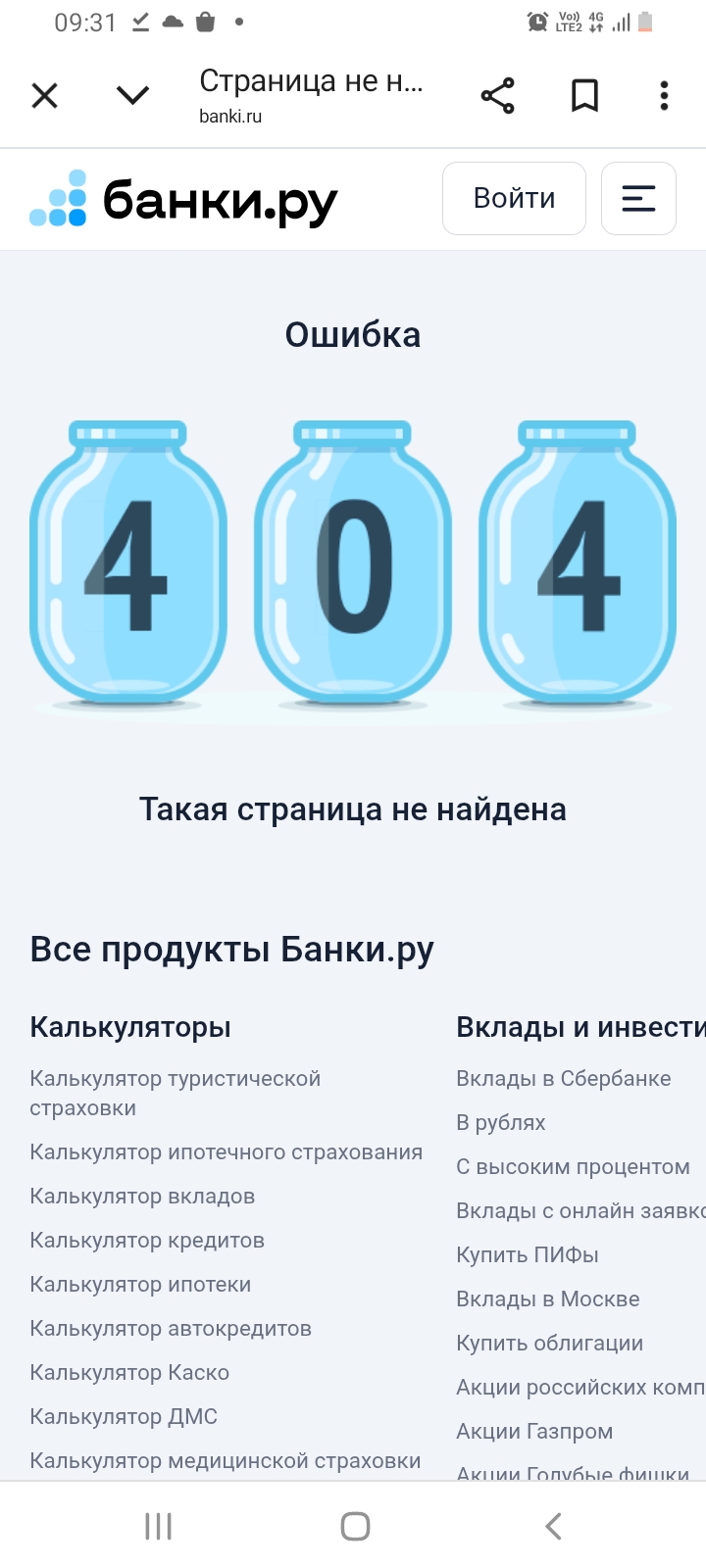Go to Калькулятор вкладов

pos(142,1197)
